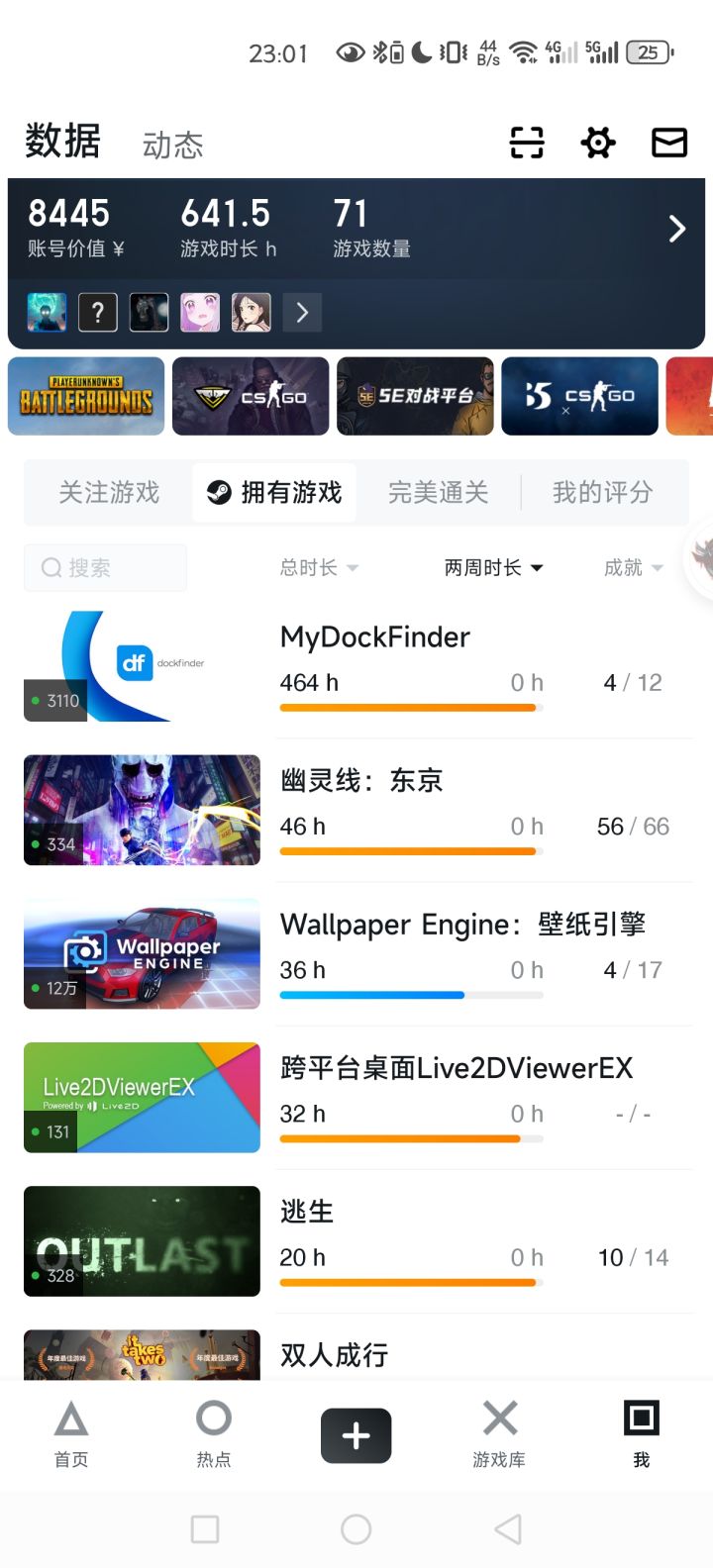Switch to the 关注游戏 tab
This screenshot has width=713, height=1568.
click(109, 492)
